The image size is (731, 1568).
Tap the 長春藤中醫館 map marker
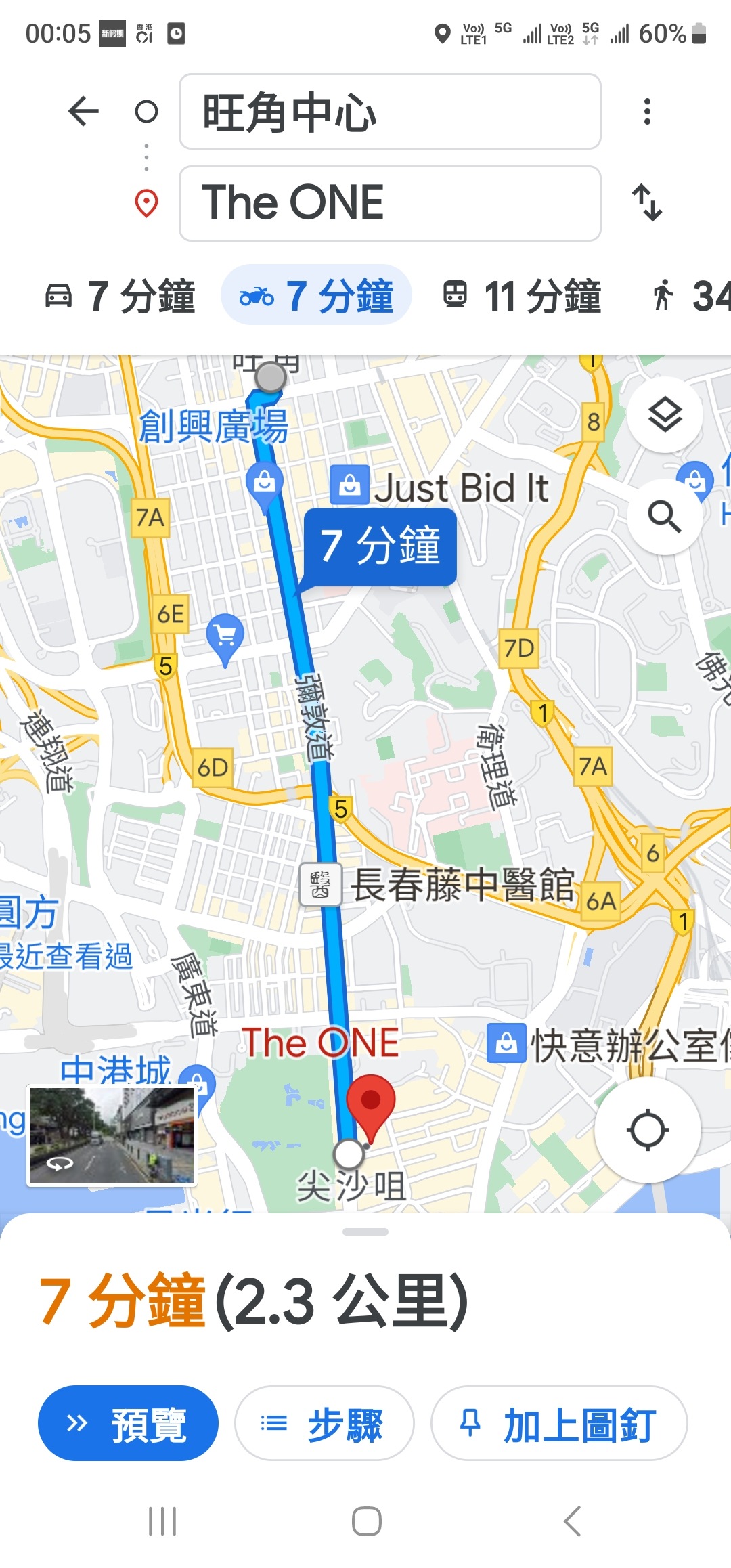tap(438, 885)
